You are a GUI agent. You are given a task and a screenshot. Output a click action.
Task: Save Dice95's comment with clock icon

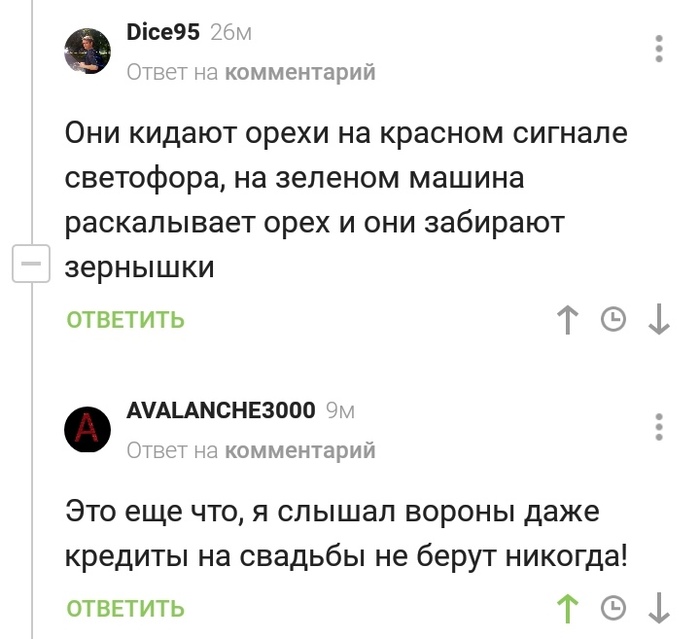pos(612,320)
